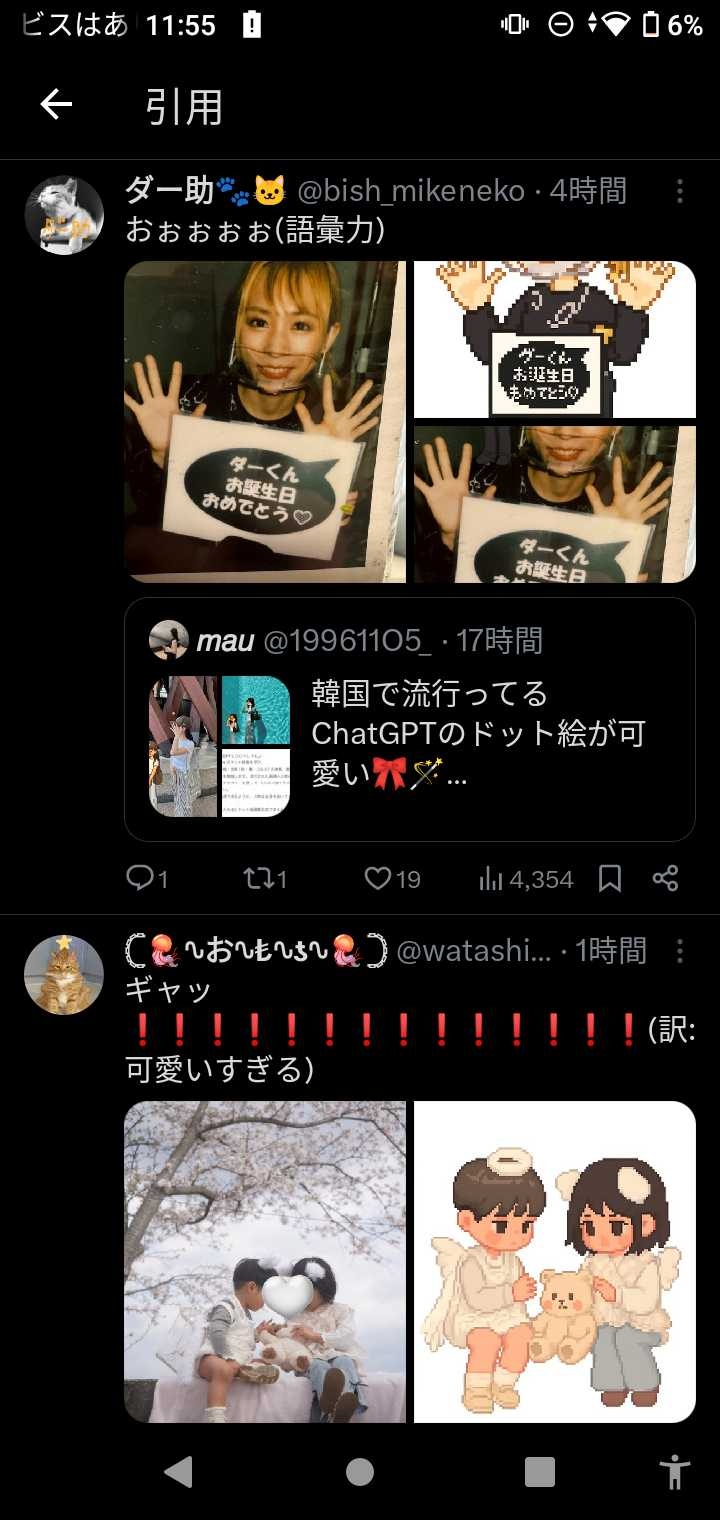
Task: Open @bish_mikeneko's profile handle
Action: click(x=411, y=190)
